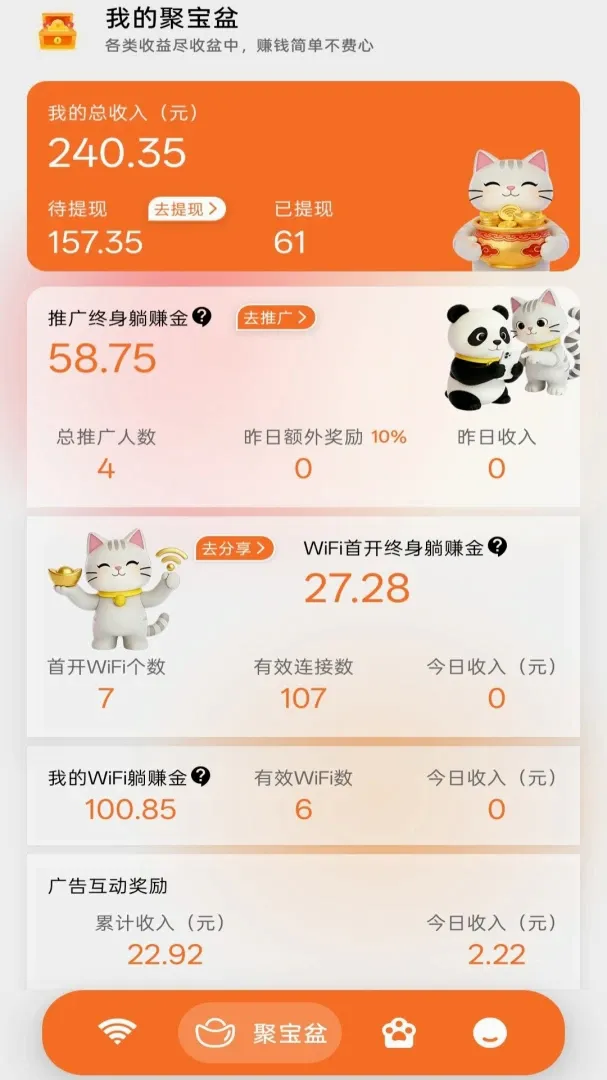Switch to the WiFi tab
Image resolution: width=607 pixels, height=1080 pixels.
(117, 1032)
